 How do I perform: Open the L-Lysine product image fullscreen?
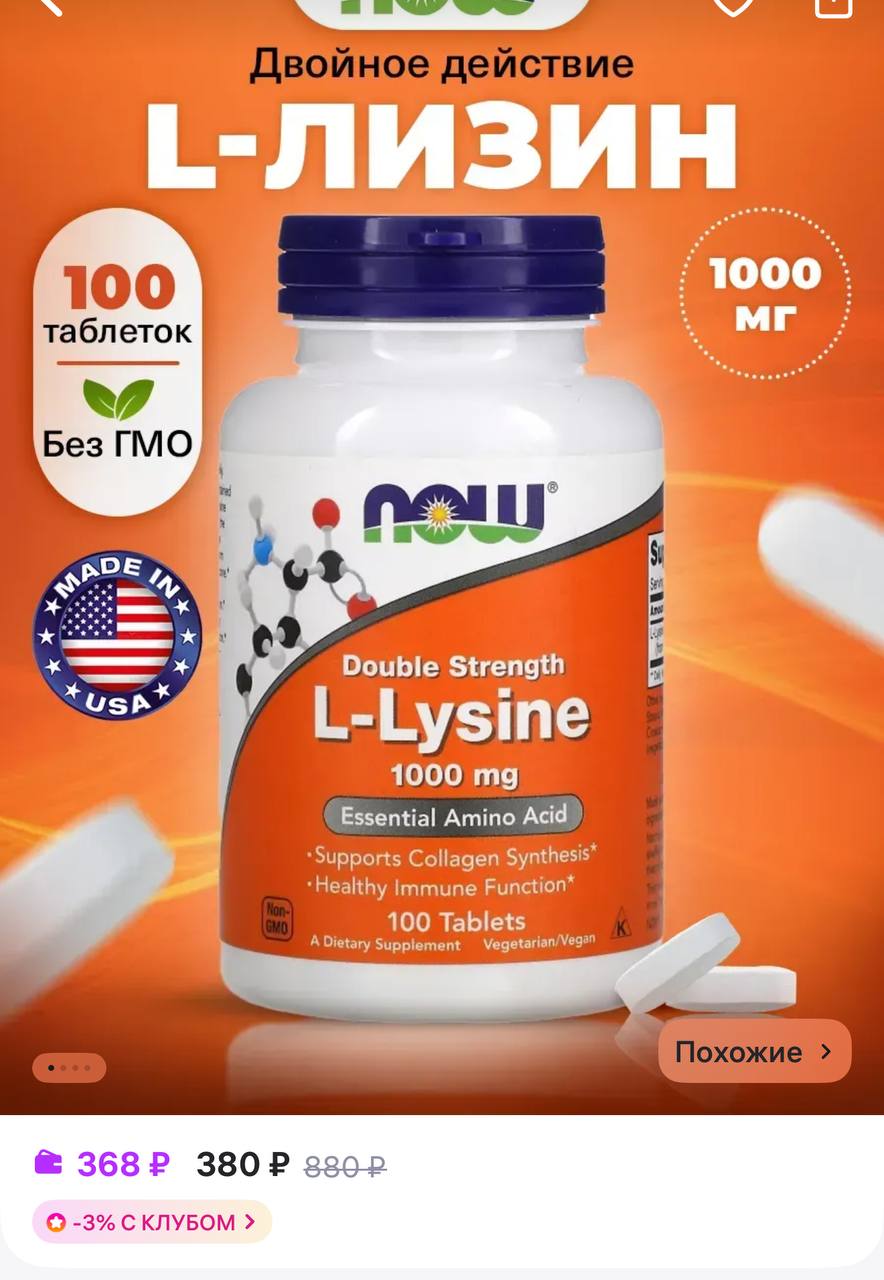(x=442, y=620)
